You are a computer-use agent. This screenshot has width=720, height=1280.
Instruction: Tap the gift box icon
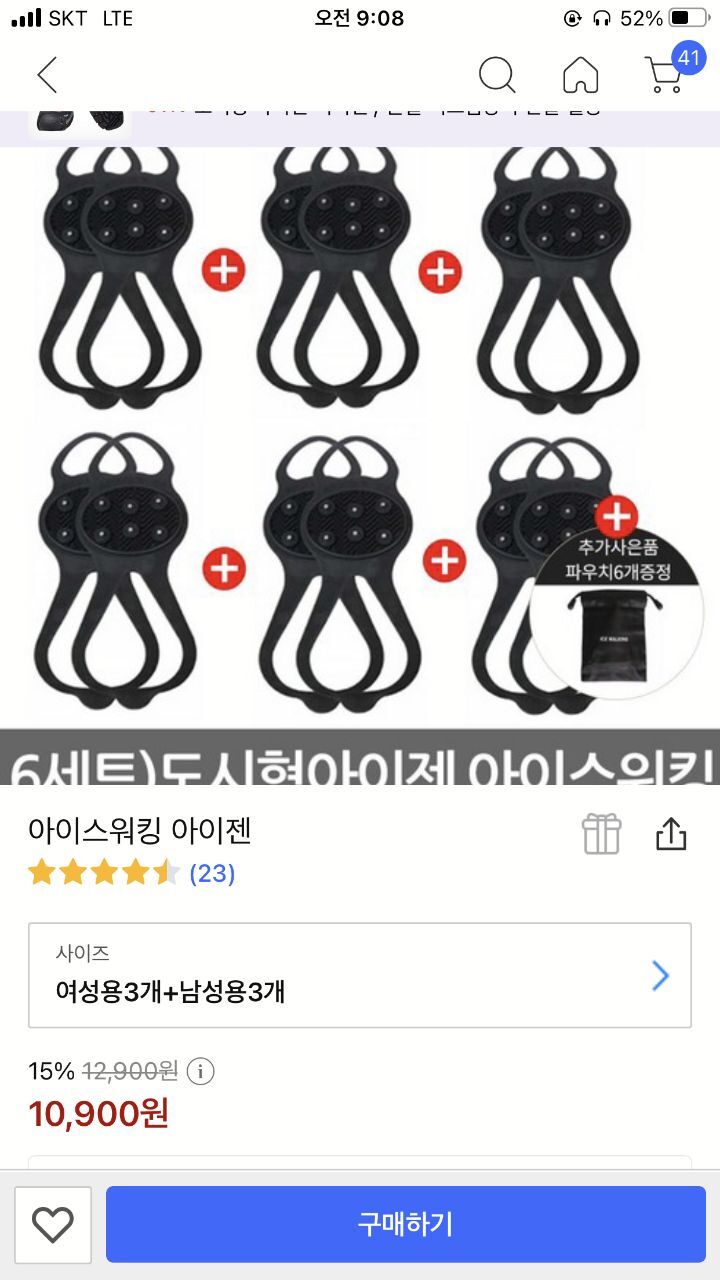coord(601,834)
